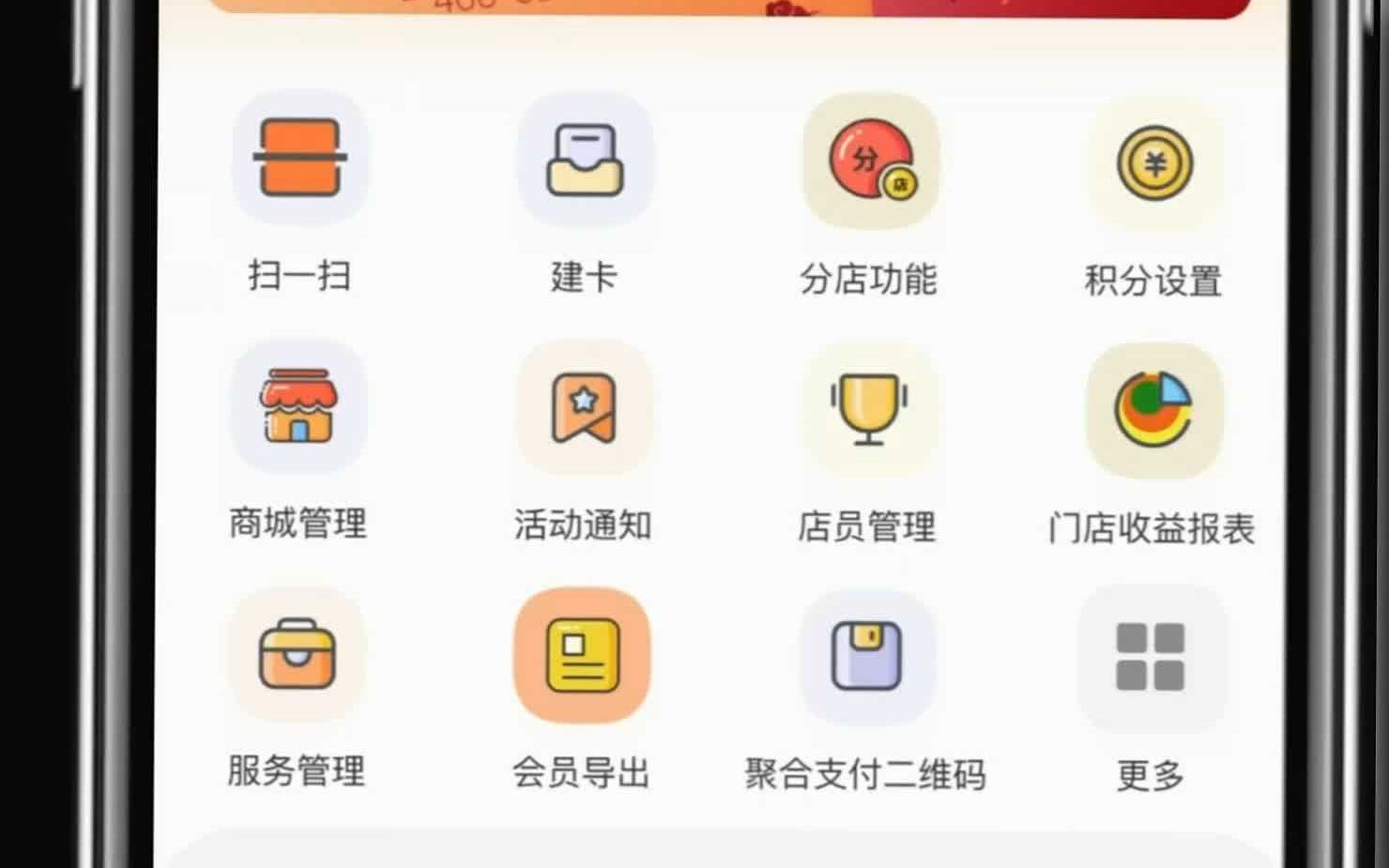The height and width of the screenshot is (868, 1389).
Task: Open 聚合支付二维码 payment QR code
Action: [x=866, y=657]
